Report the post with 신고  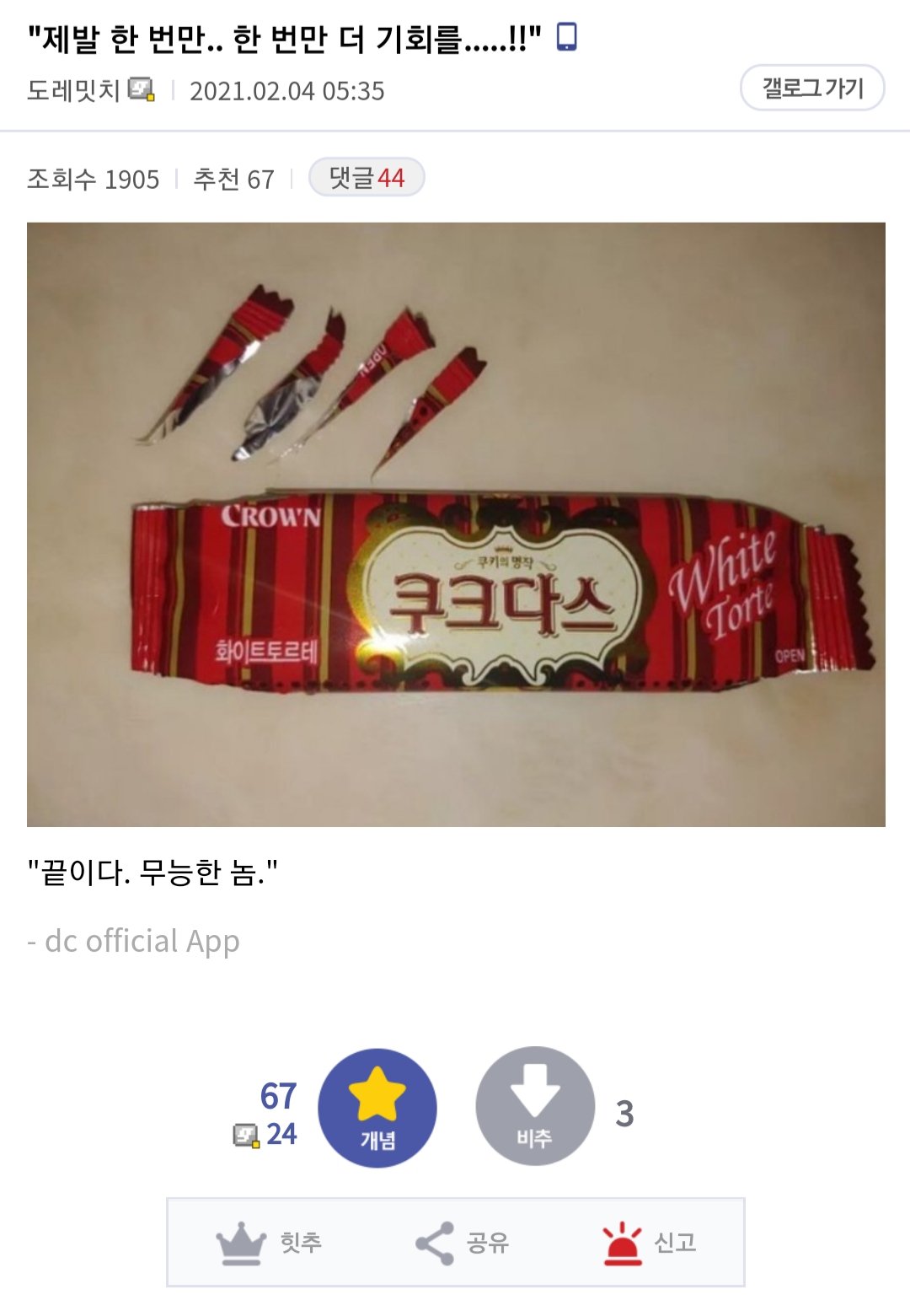[x=650, y=1242]
